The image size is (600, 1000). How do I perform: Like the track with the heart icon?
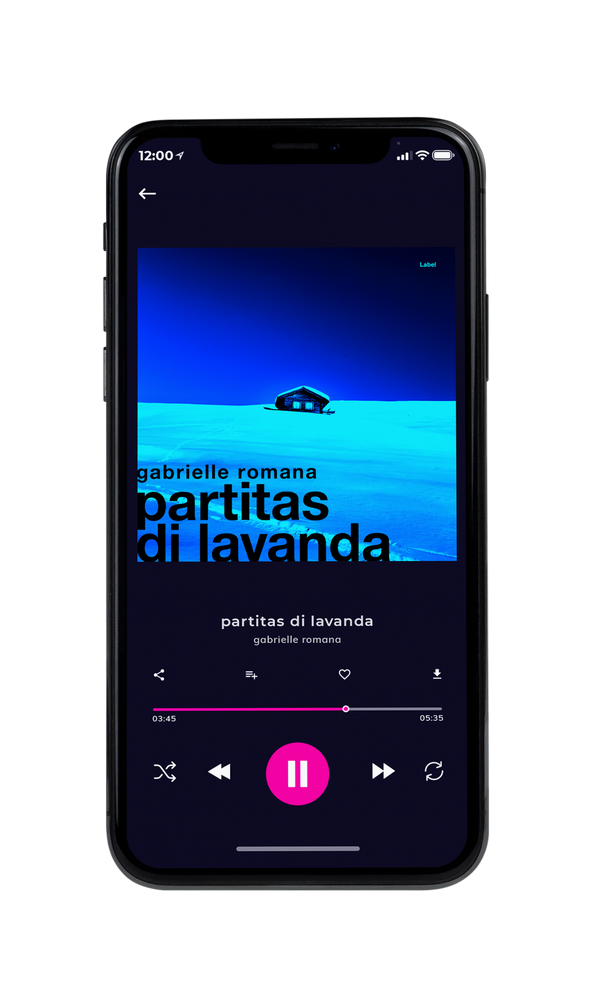(x=344, y=674)
